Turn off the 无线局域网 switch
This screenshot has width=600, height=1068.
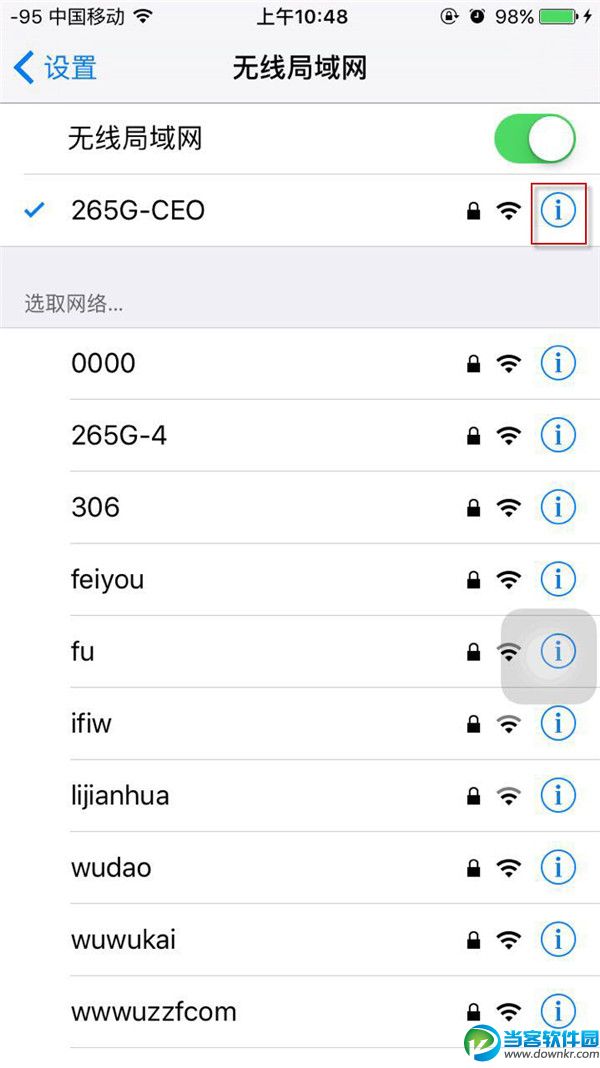point(534,138)
